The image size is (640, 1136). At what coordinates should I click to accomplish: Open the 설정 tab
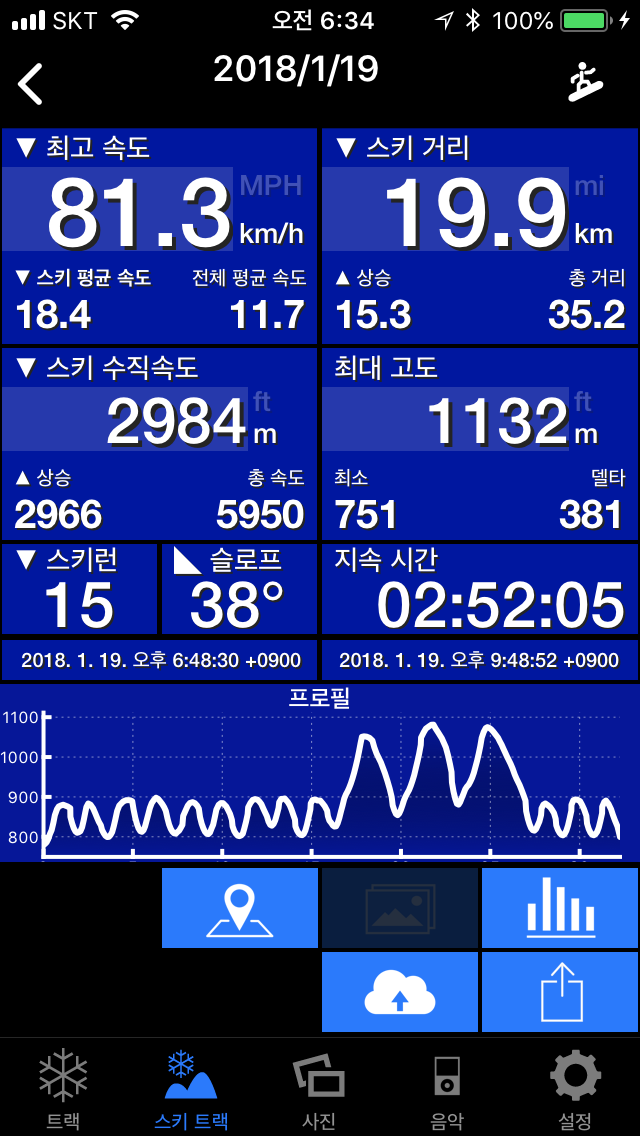tap(576, 1088)
